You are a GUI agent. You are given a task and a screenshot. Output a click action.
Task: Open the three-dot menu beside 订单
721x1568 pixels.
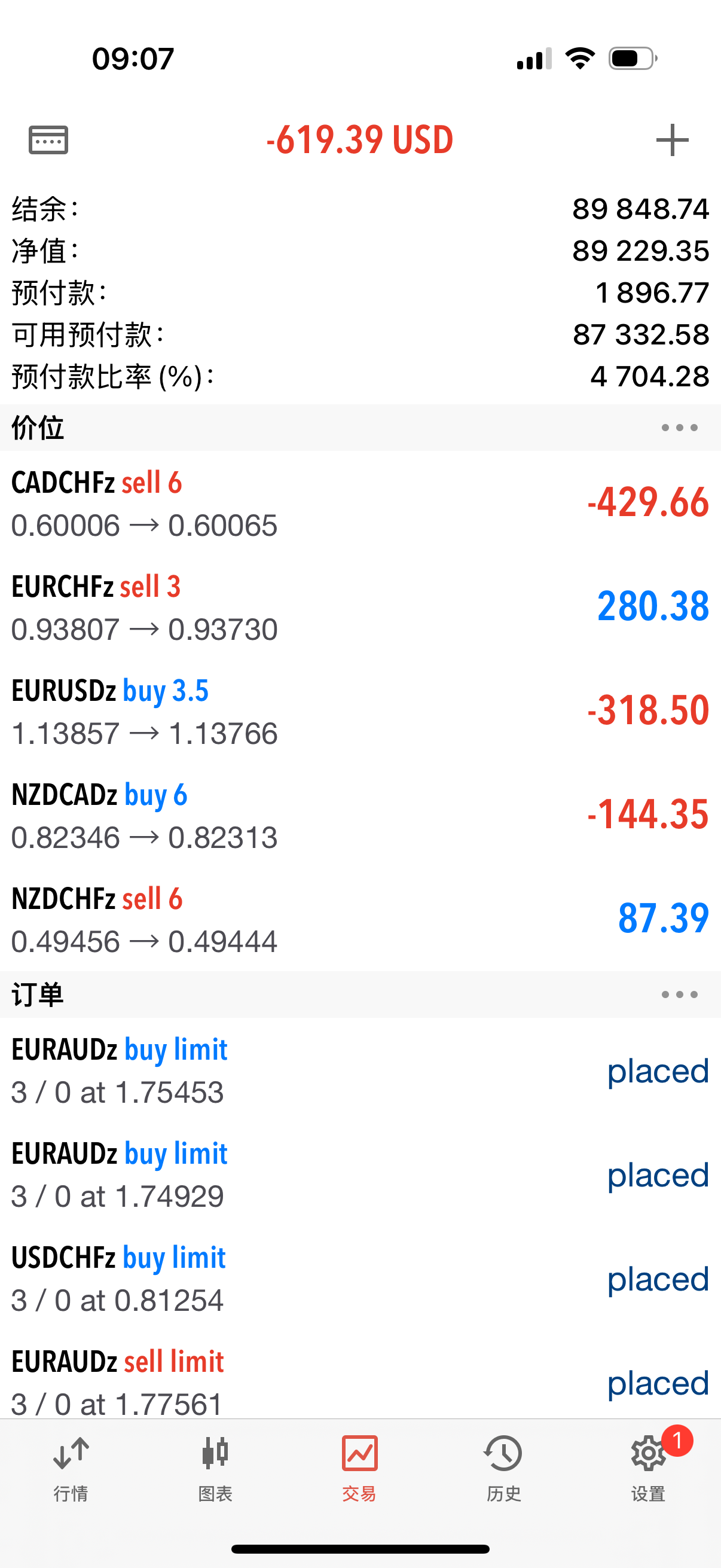tap(680, 995)
